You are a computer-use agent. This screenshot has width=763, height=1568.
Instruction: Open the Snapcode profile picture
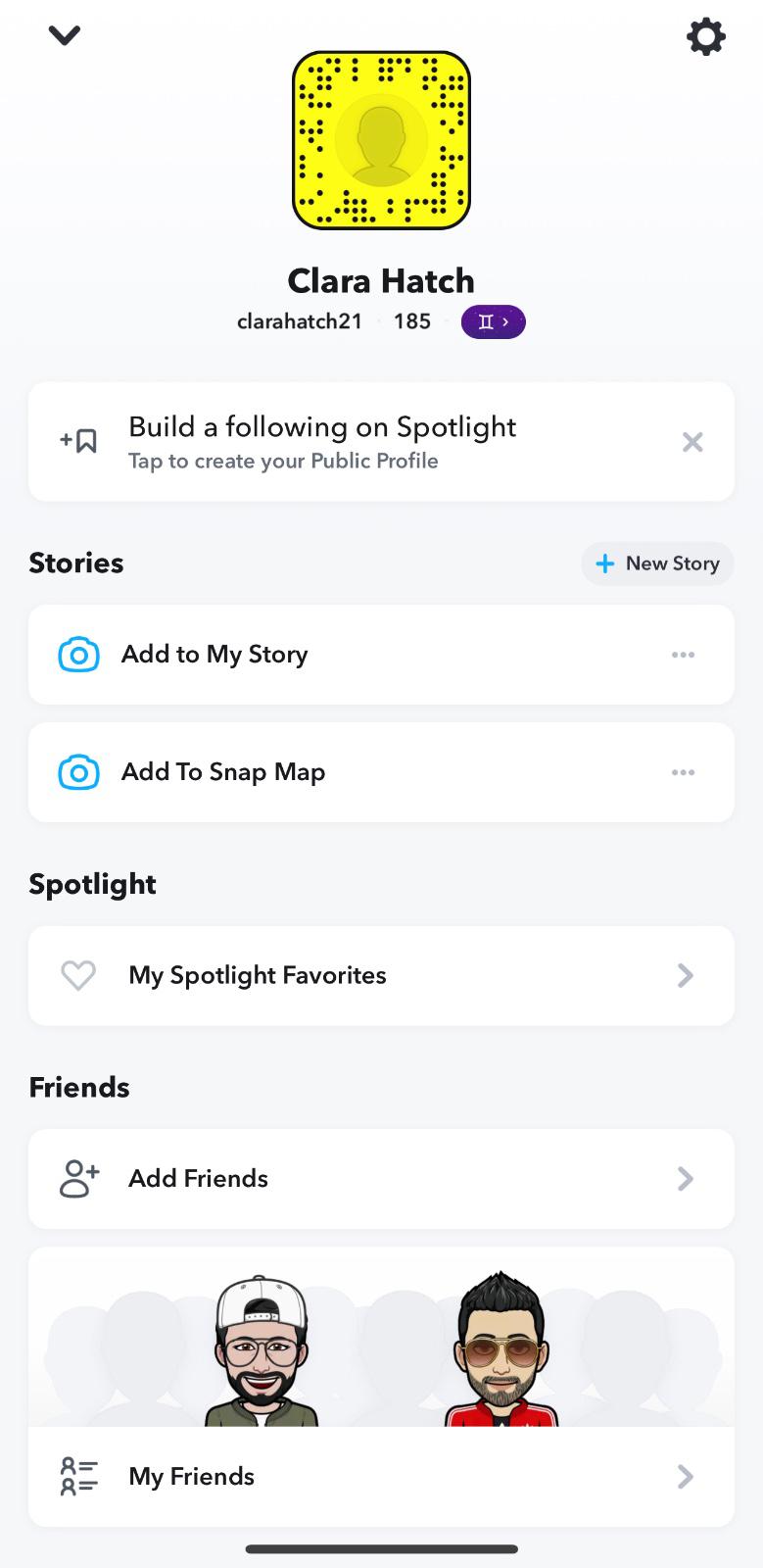click(381, 141)
